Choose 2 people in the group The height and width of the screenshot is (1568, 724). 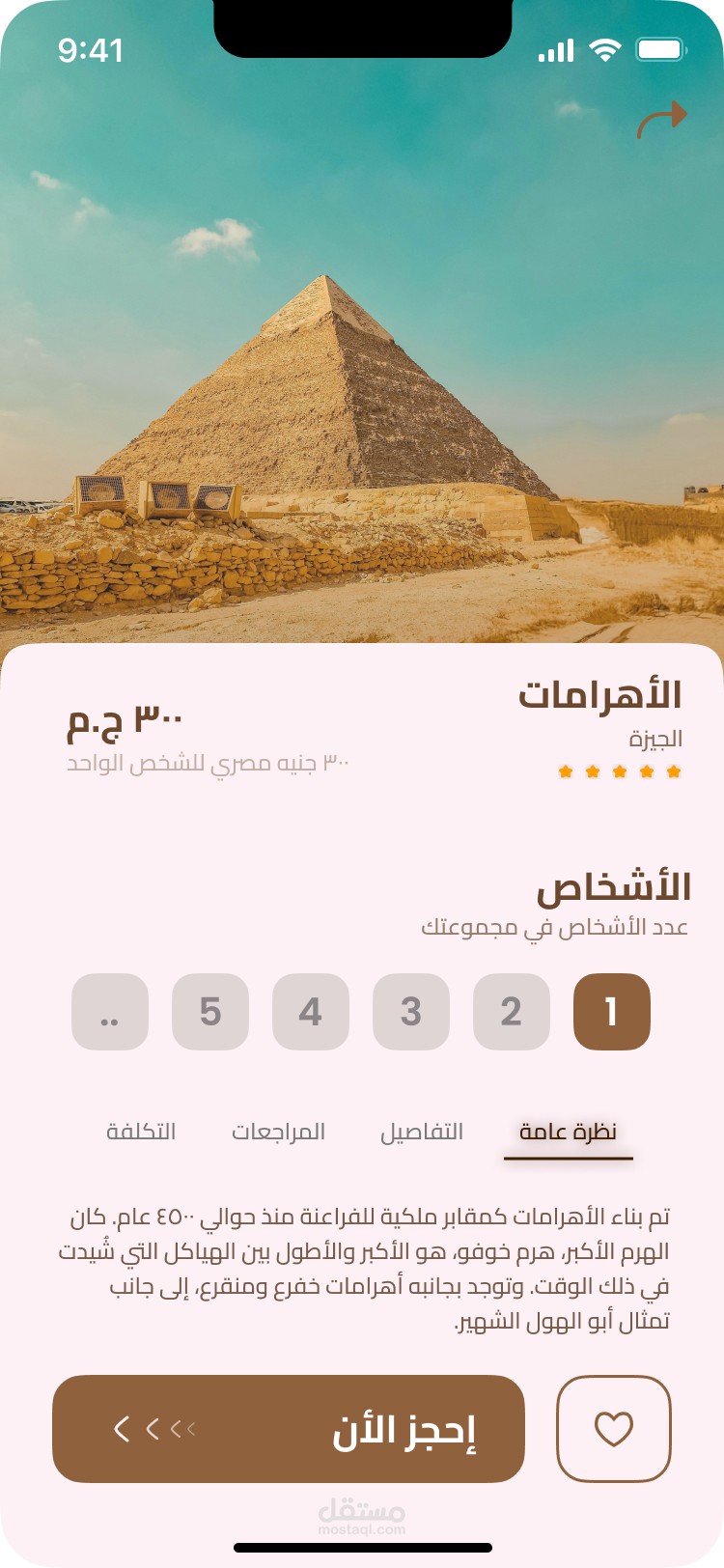512,1012
